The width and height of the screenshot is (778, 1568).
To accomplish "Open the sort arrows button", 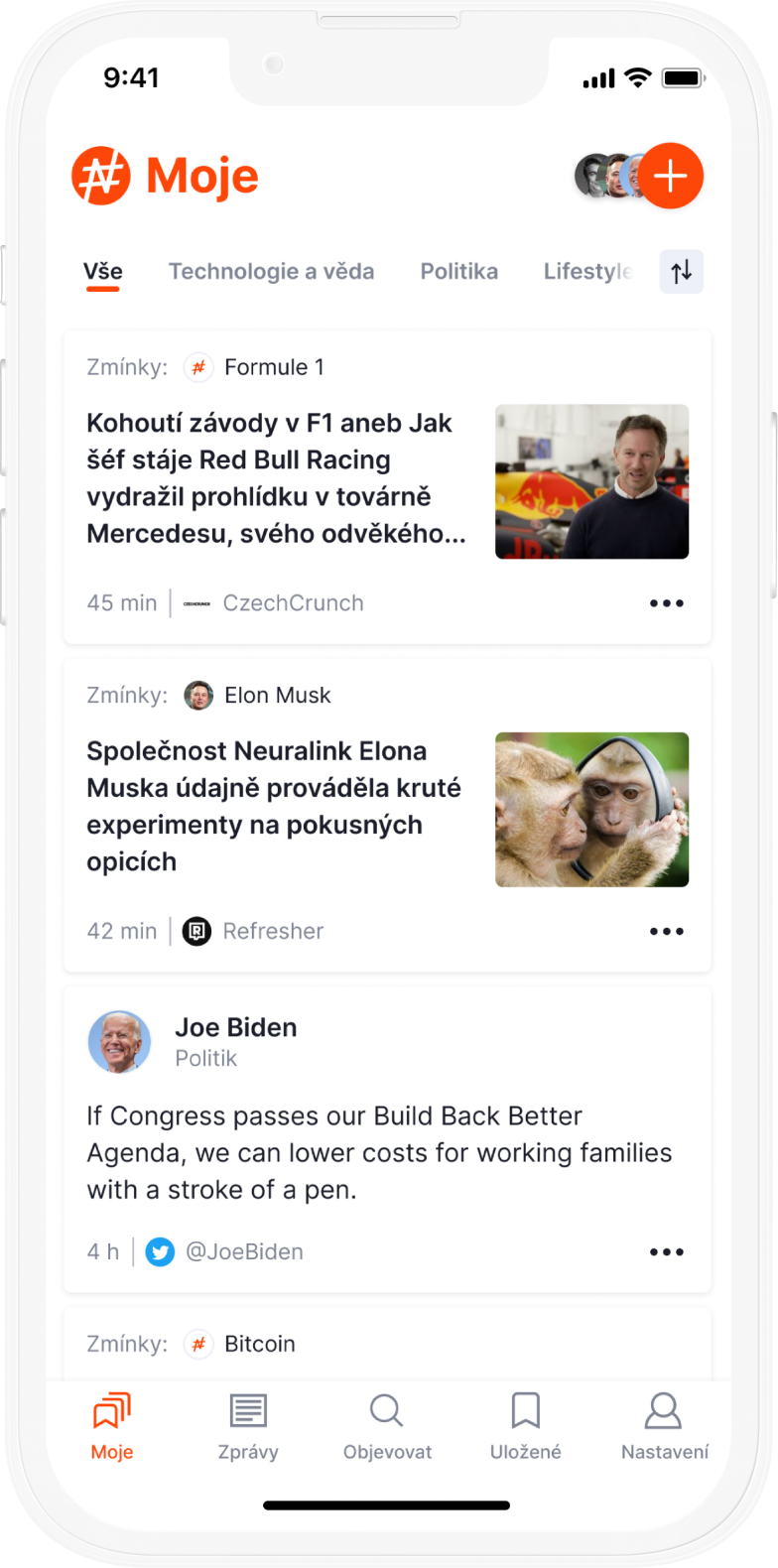I will click(682, 272).
